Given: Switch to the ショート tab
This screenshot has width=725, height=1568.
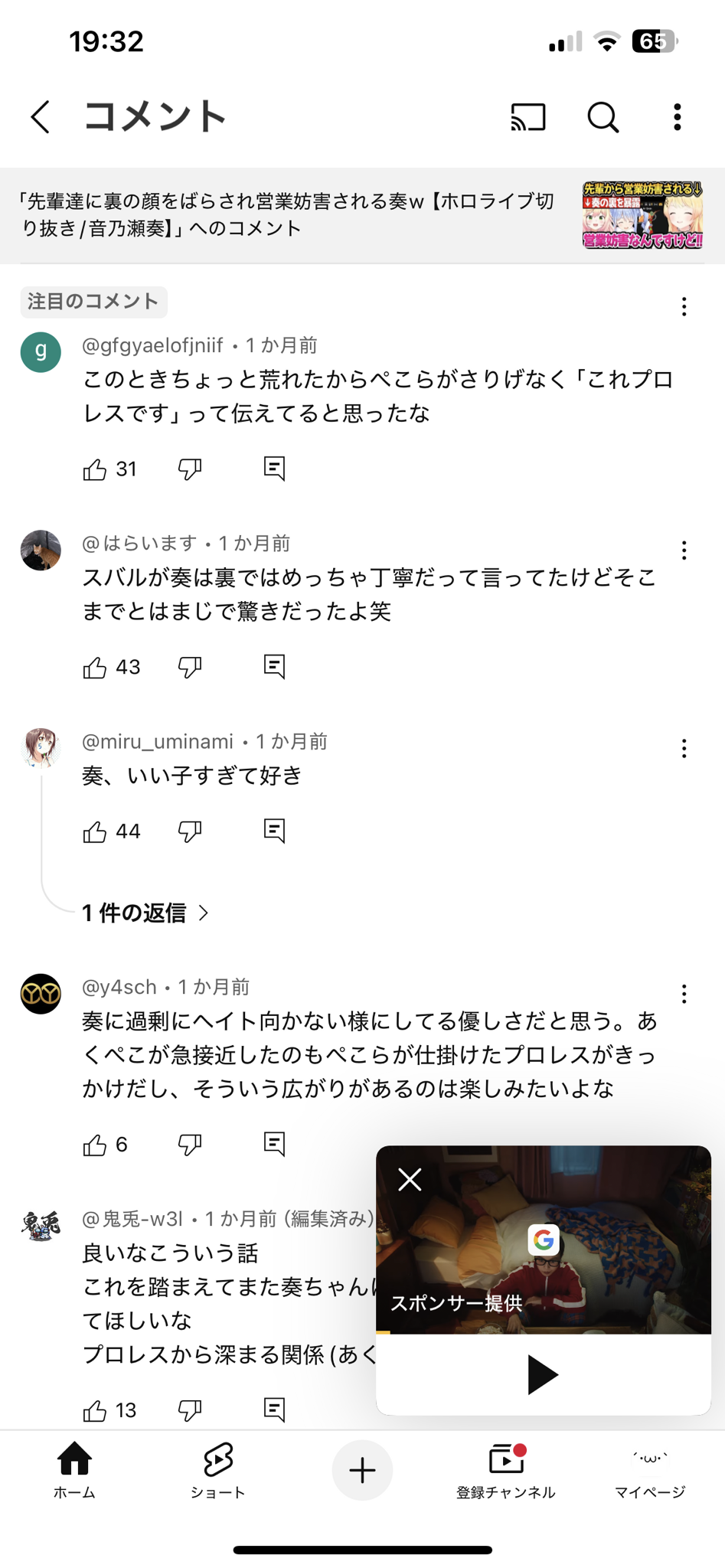Looking at the screenshot, I should (218, 1469).
